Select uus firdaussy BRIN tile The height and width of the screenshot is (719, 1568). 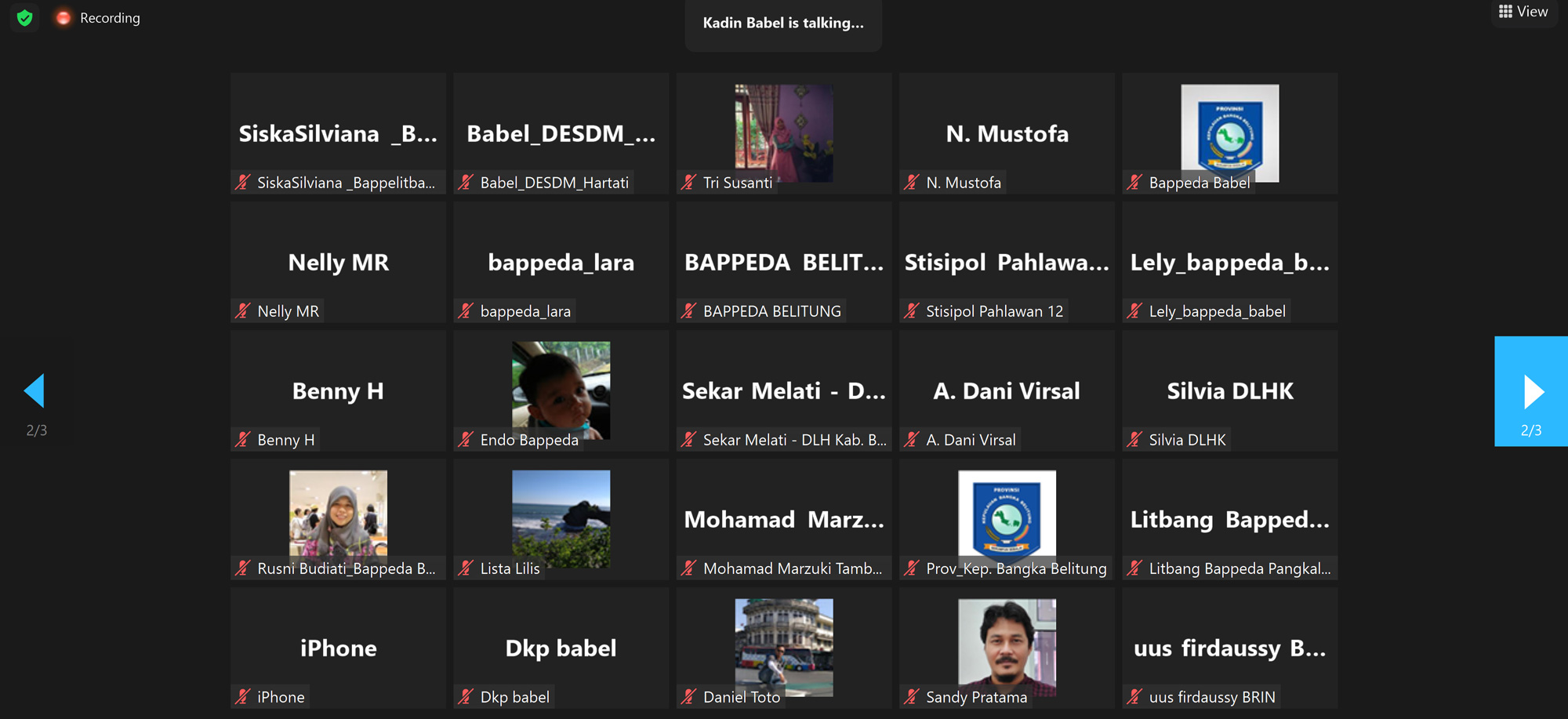pos(1229,648)
